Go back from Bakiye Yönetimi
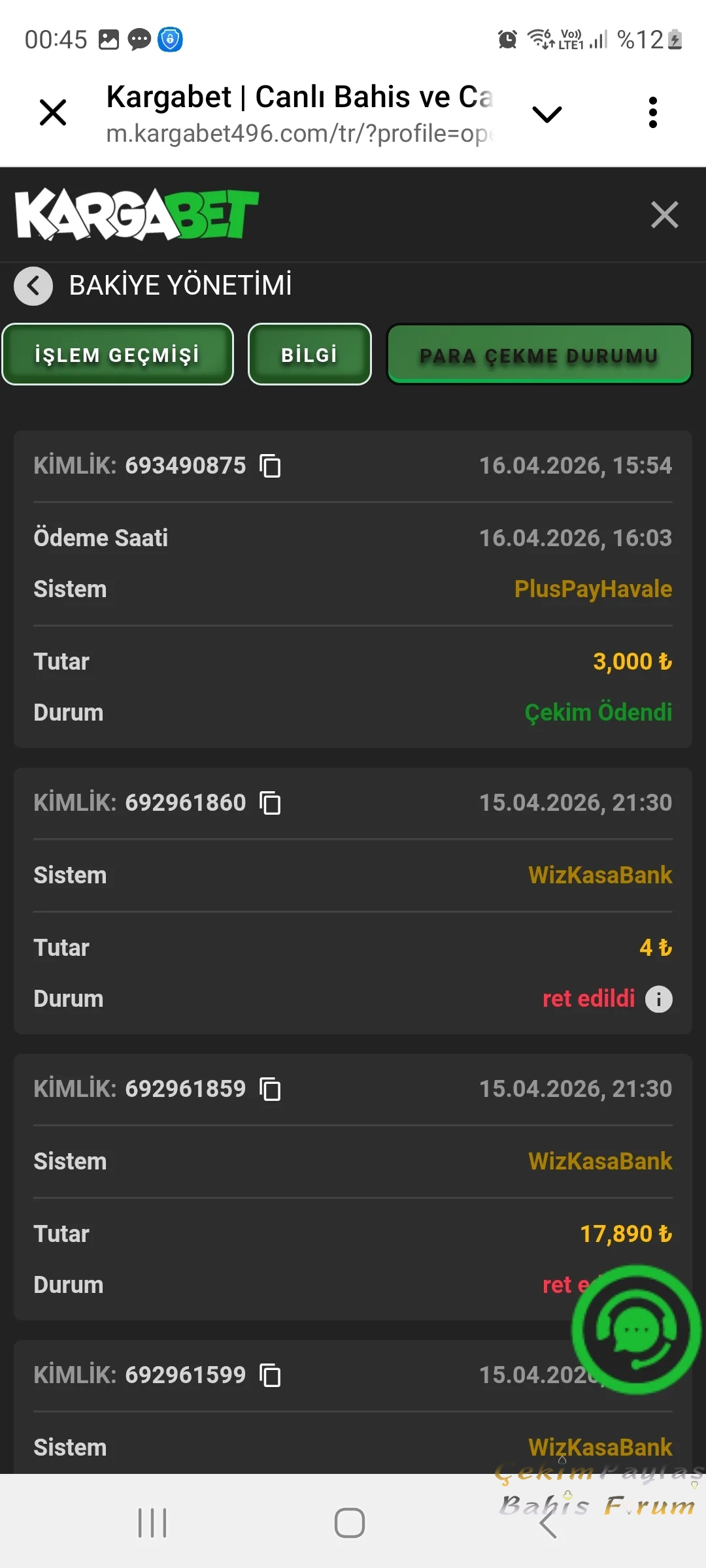Image resolution: width=706 pixels, height=1568 pixels. click(33, 286)
